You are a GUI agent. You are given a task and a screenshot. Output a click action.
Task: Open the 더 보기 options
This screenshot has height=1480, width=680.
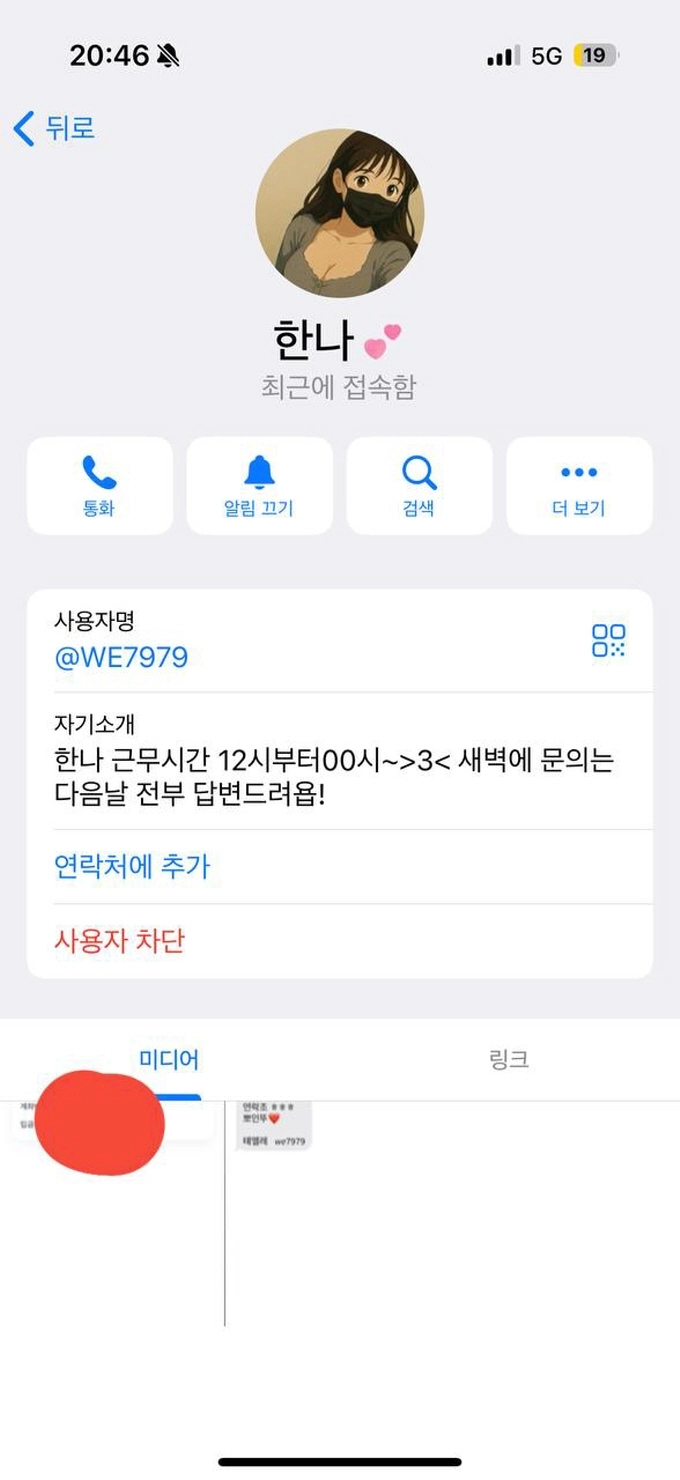click(579, 486)
